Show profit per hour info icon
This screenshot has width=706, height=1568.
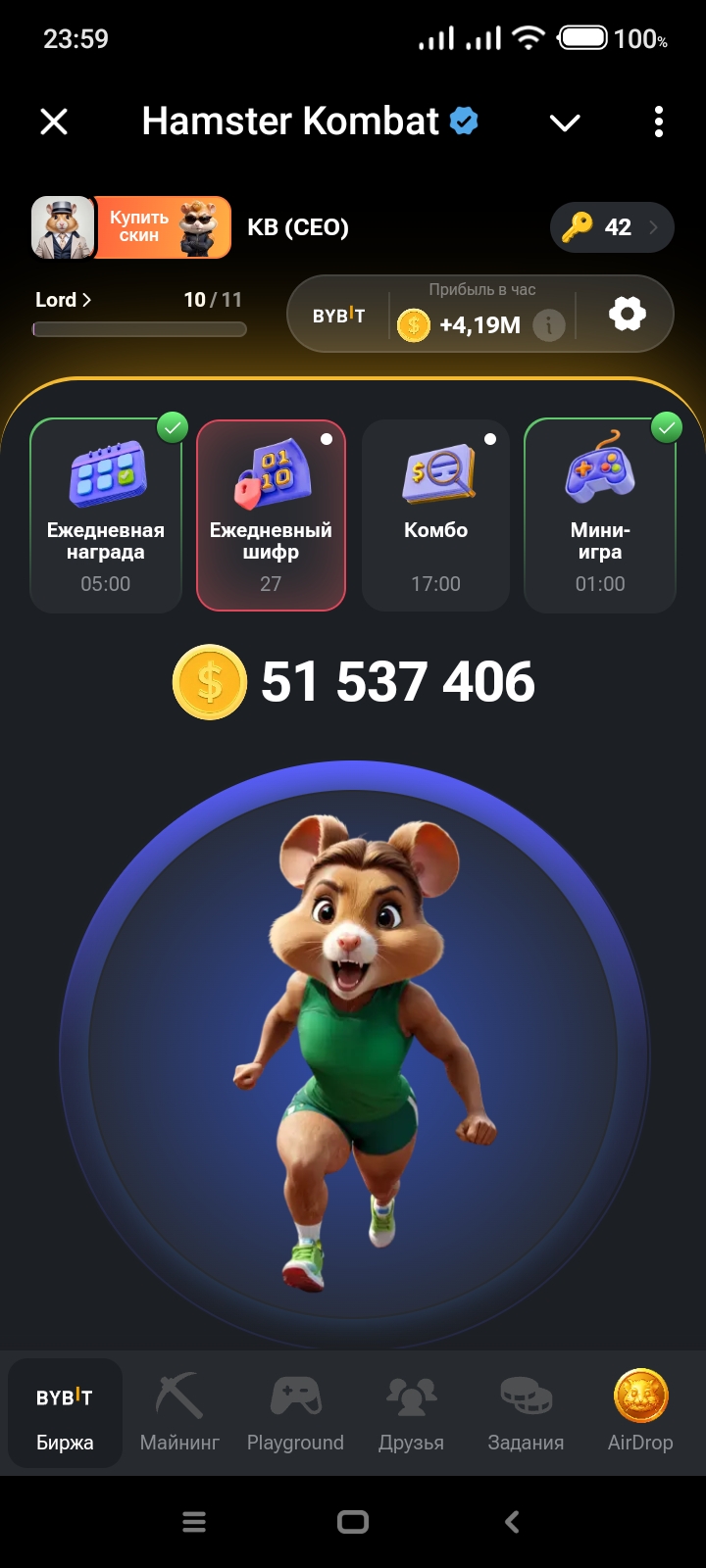point(549,325)
